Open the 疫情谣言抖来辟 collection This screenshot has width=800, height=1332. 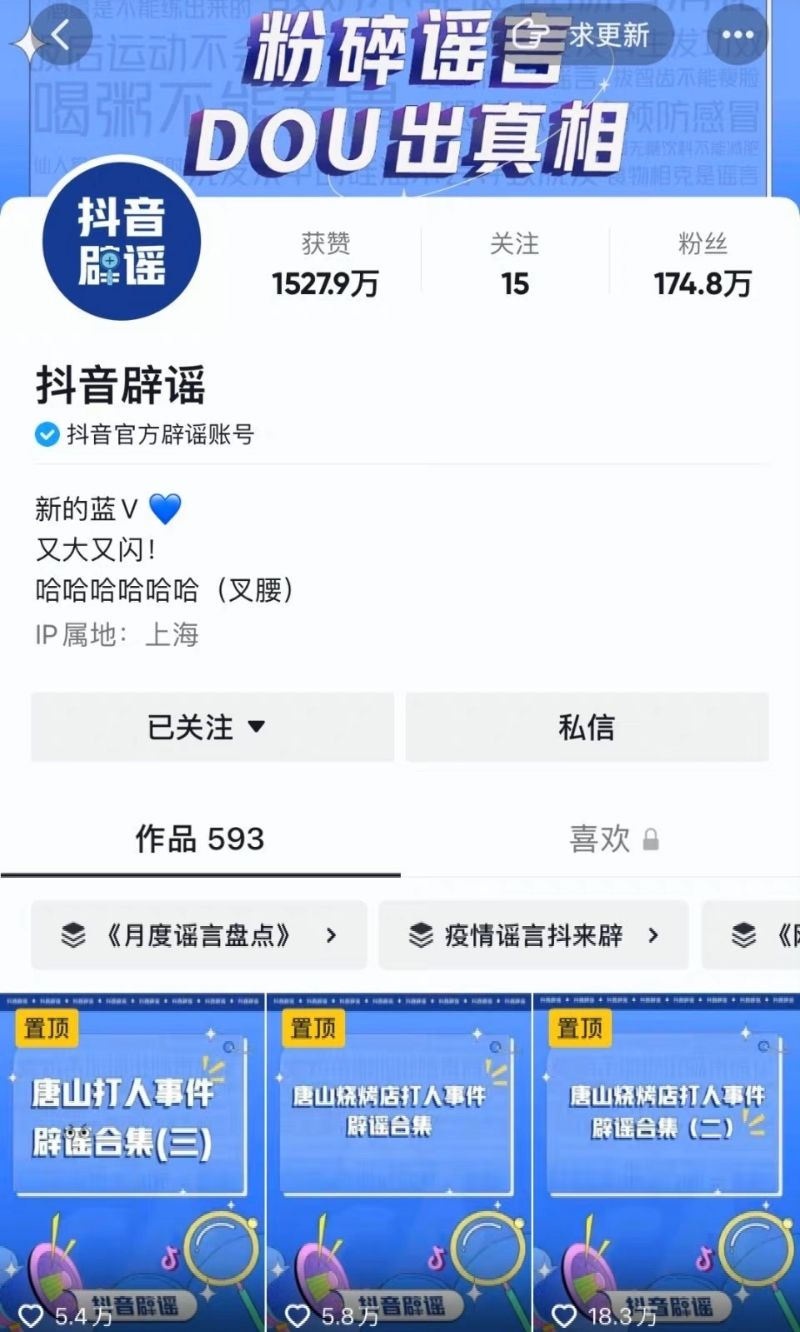point(533,935)
